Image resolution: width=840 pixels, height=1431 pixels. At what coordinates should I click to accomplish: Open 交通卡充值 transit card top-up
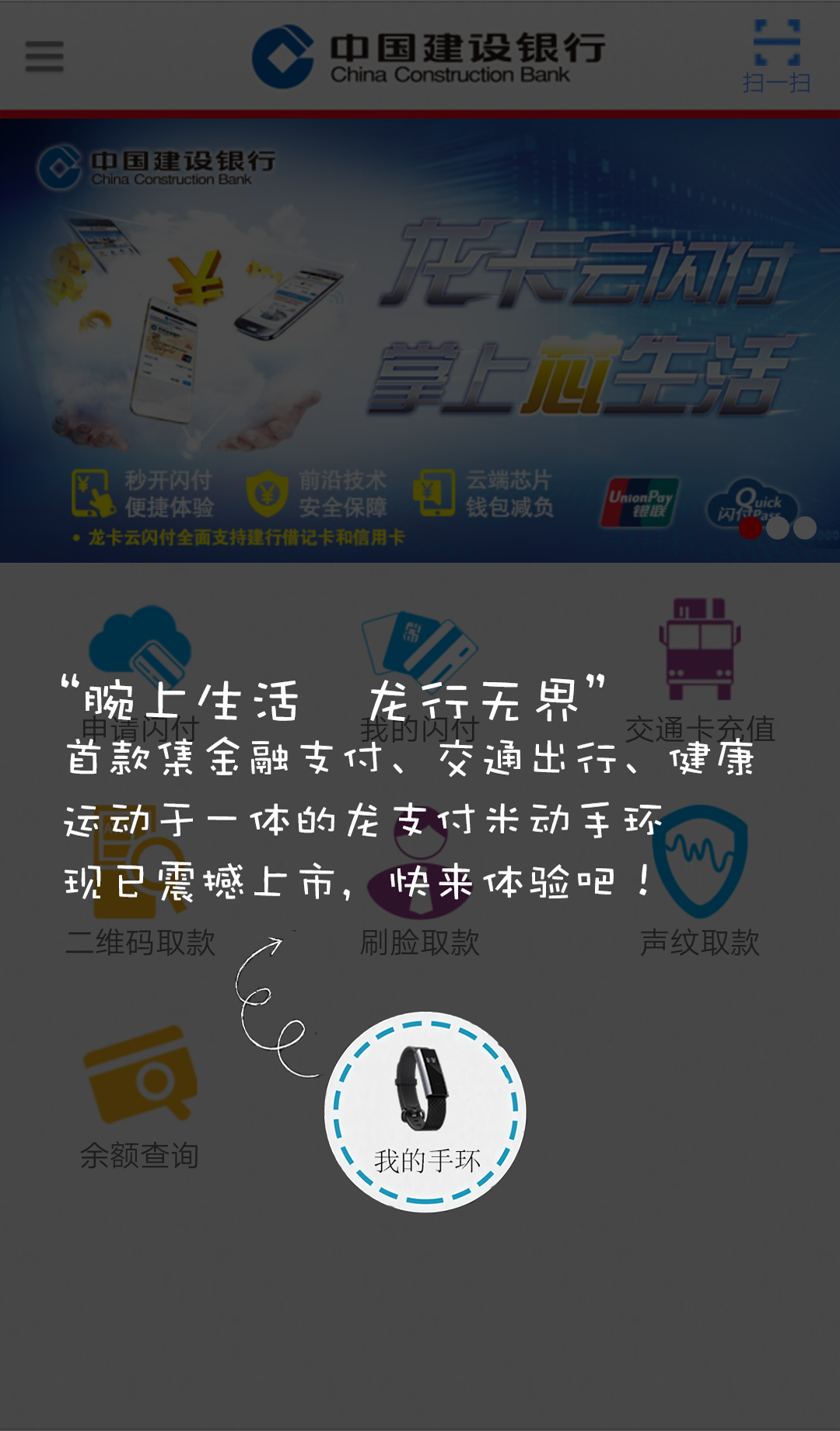(700, 669)
